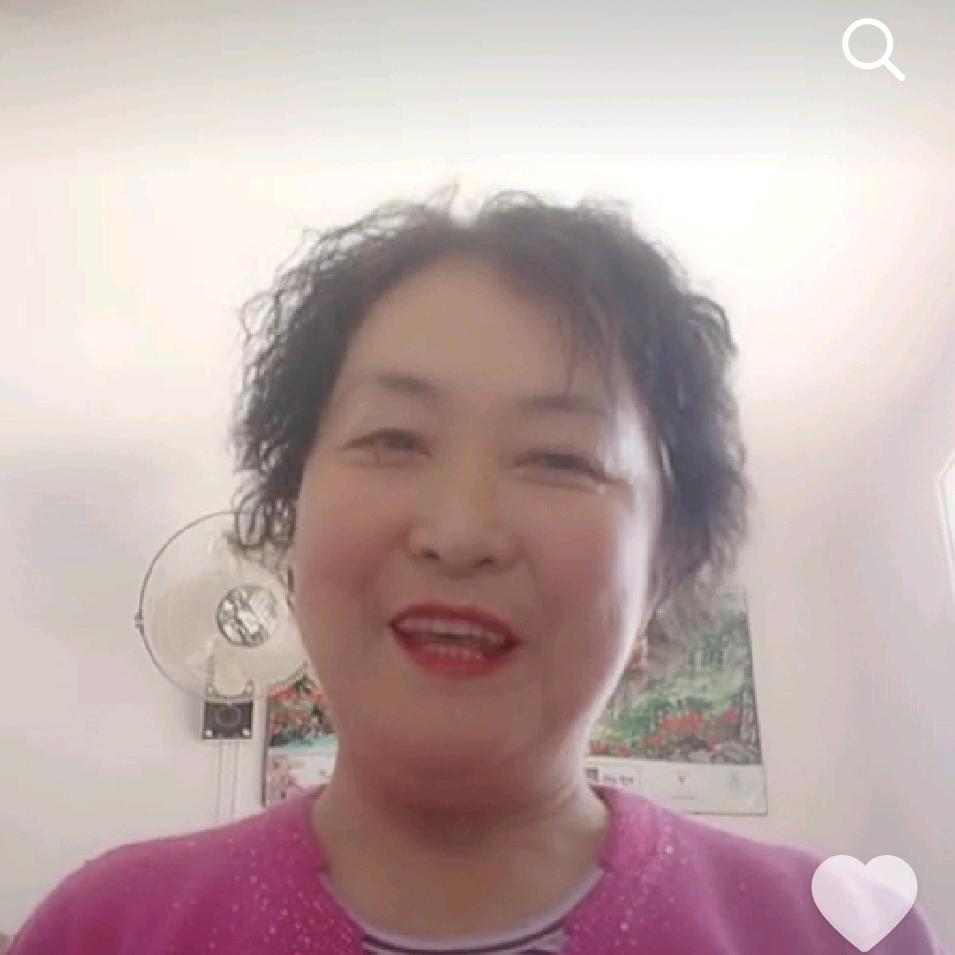Open search with the magnifier icon
The image size is (955, 955).
point(872,49)
